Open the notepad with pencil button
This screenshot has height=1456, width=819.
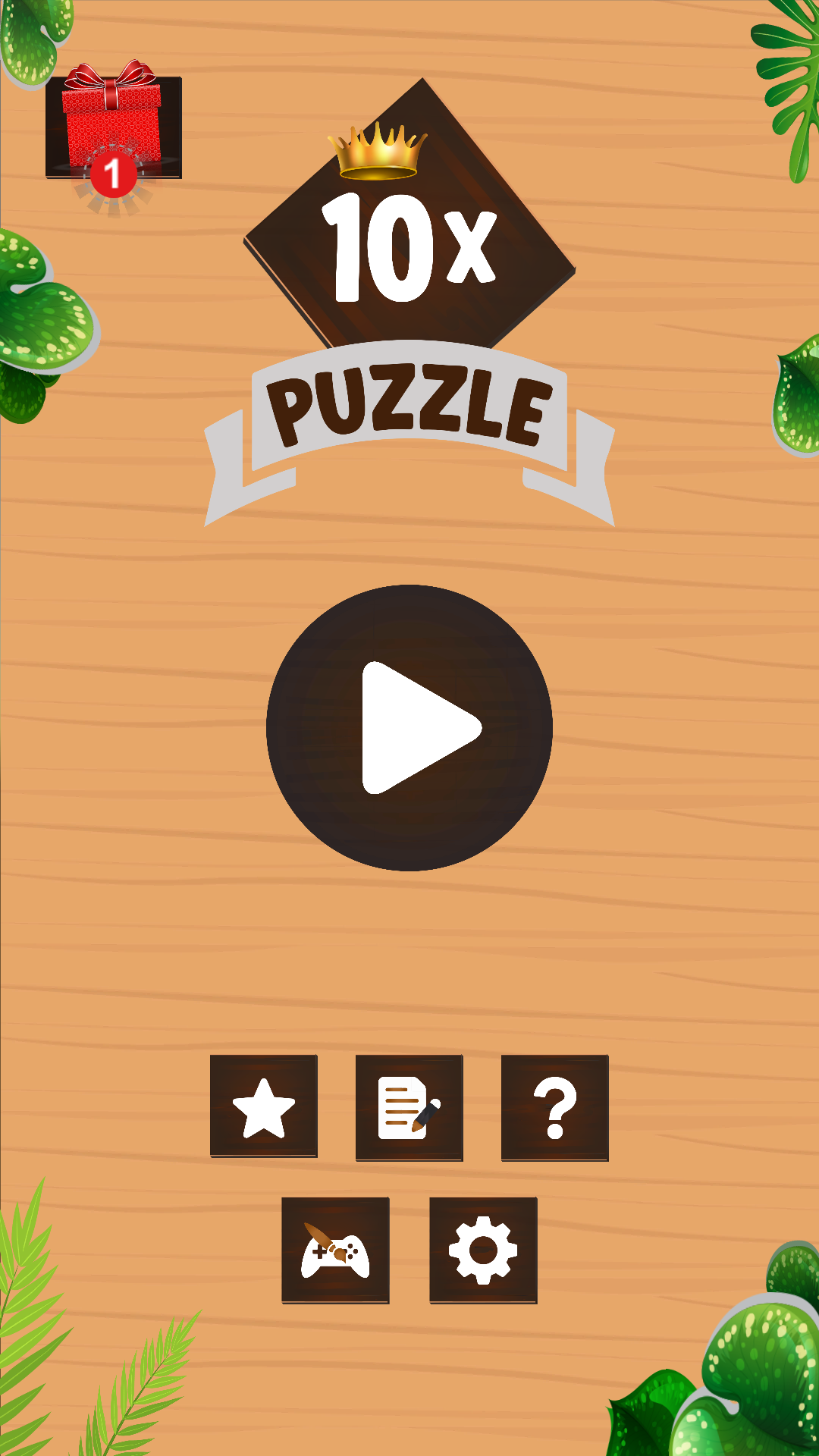click(x=409, y=1106)
